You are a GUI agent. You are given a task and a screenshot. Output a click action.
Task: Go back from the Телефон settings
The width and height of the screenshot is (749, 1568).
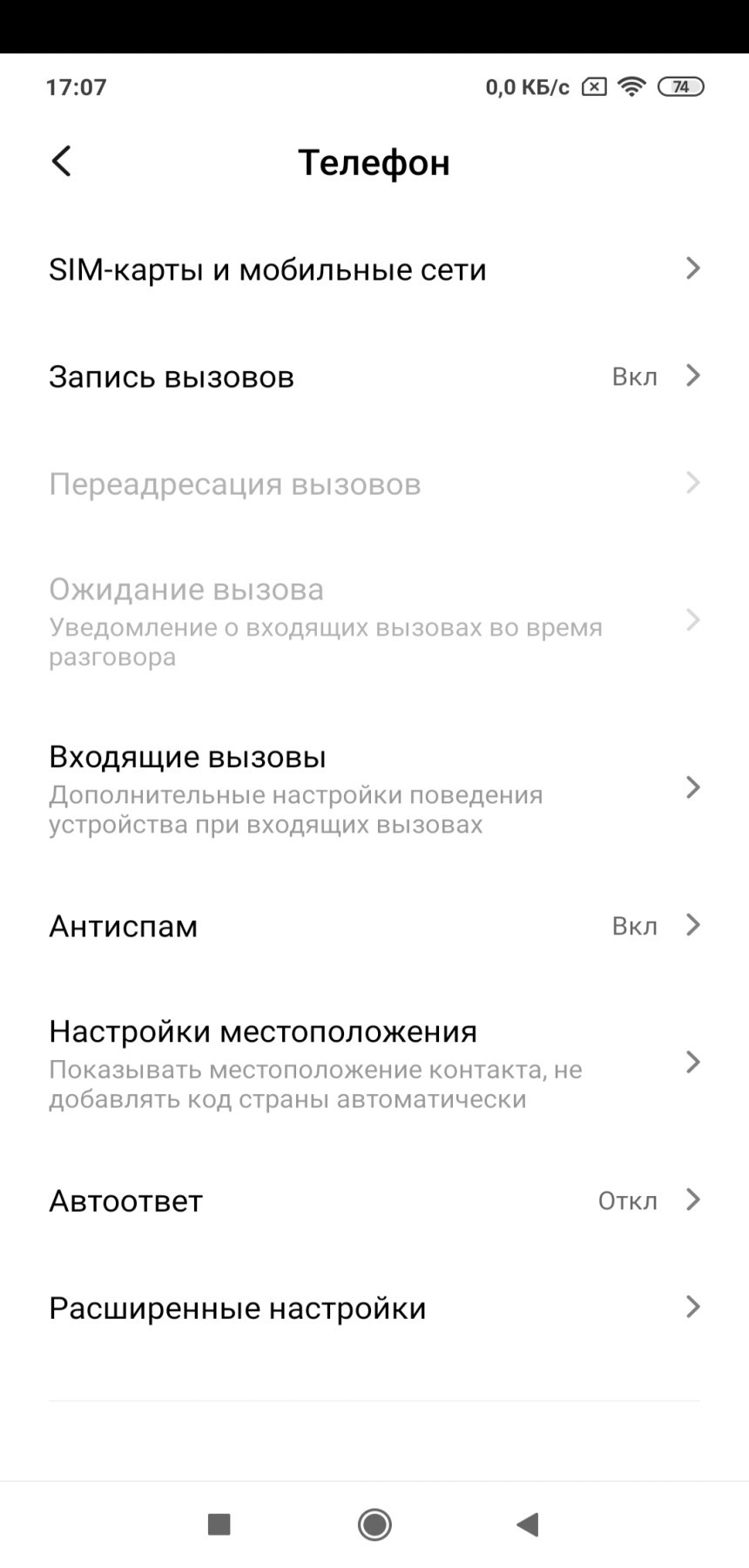coord(62,161)
